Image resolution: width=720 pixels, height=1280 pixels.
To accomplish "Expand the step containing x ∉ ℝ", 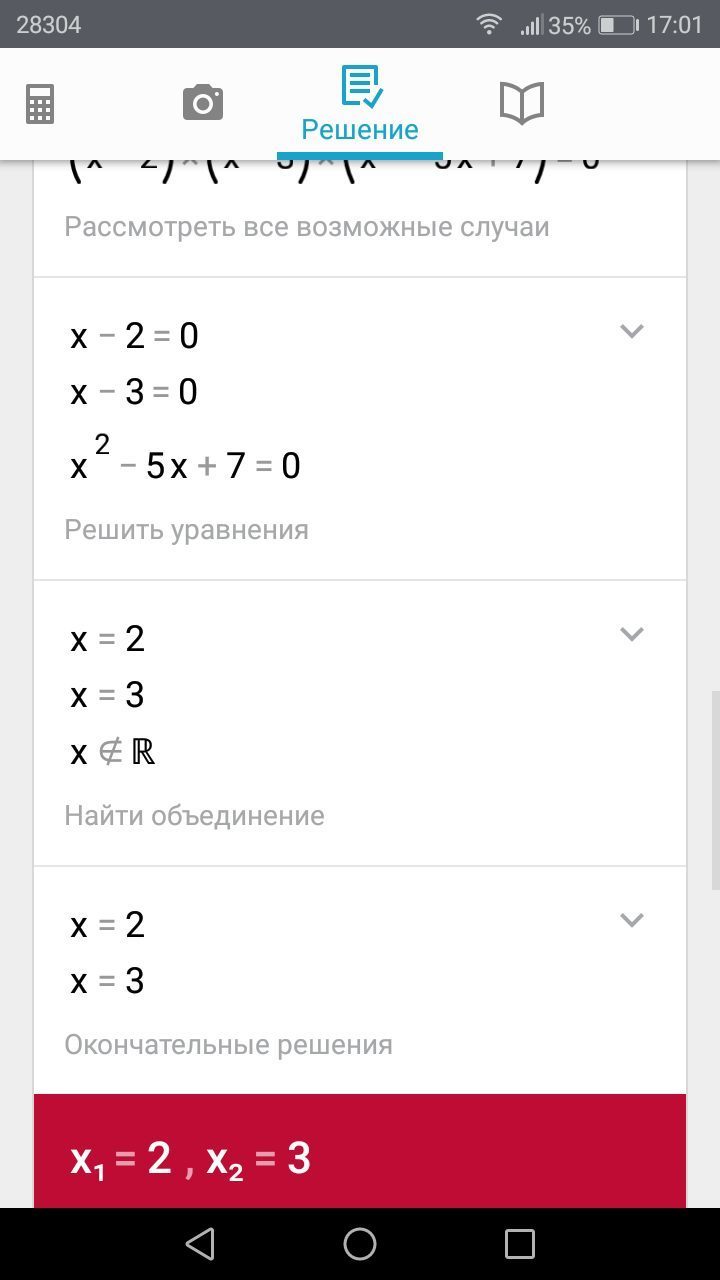I will coord(631,634).
